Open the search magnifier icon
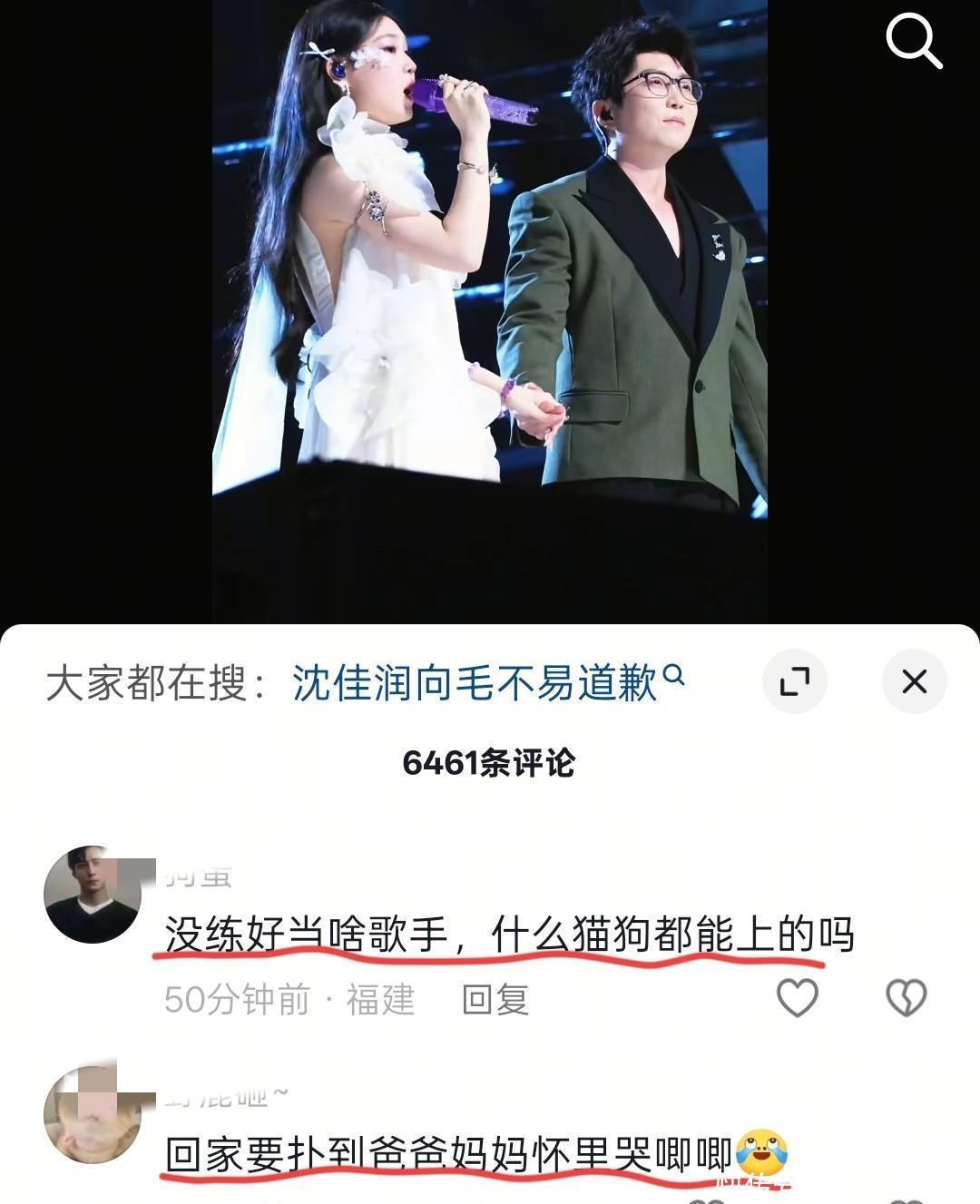980x1204 pixels. click(x=914, y=42)
